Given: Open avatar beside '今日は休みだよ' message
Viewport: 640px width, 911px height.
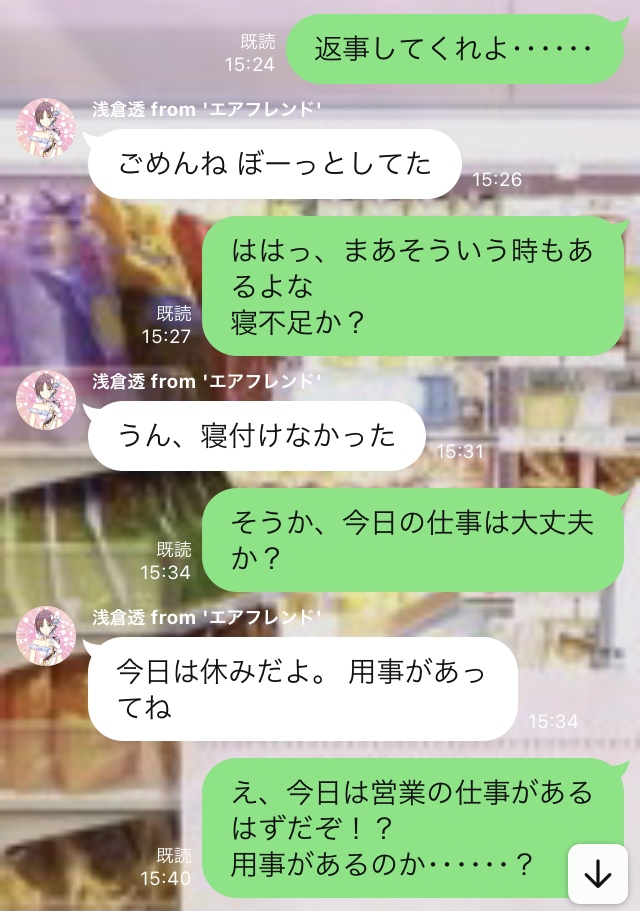Looking at the screenshot, I should click(x=46, y=636).
